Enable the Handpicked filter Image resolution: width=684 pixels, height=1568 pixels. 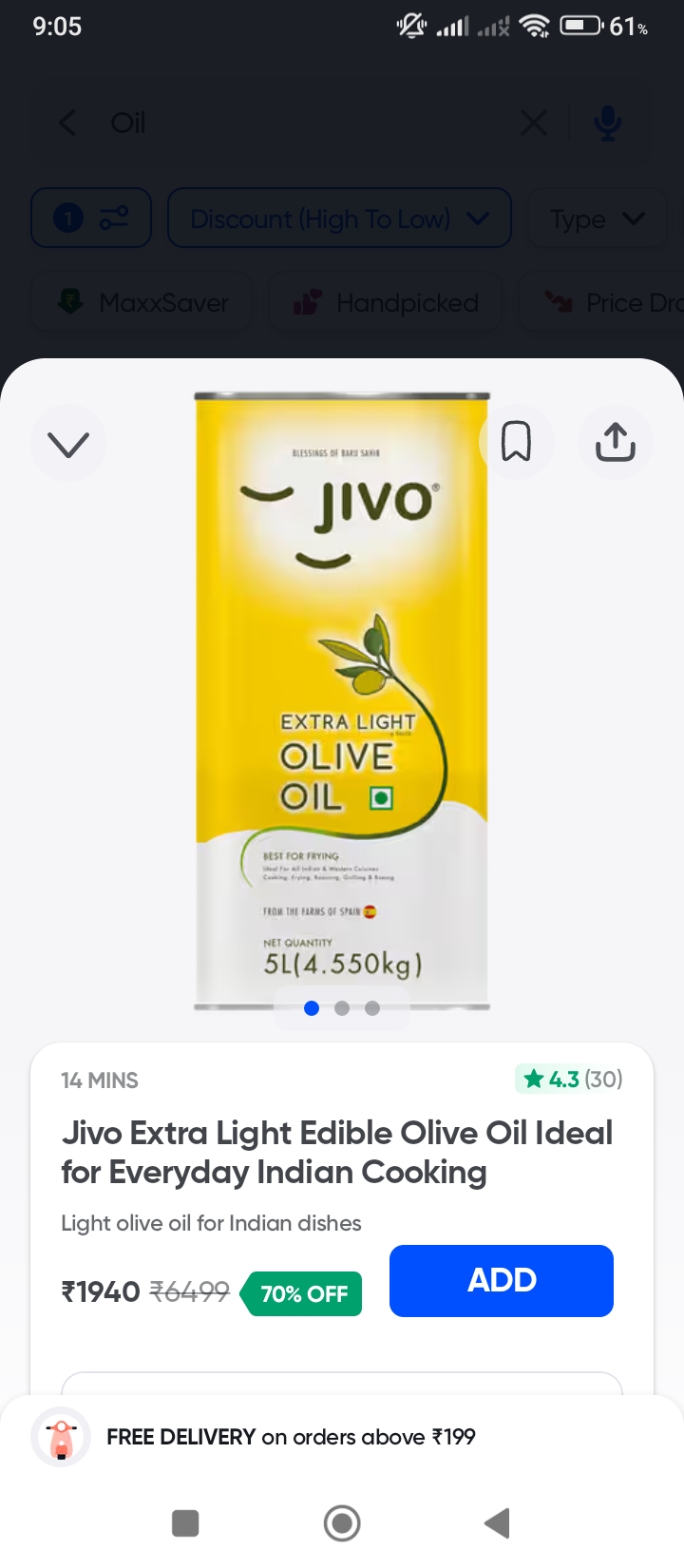pos(385,302)
